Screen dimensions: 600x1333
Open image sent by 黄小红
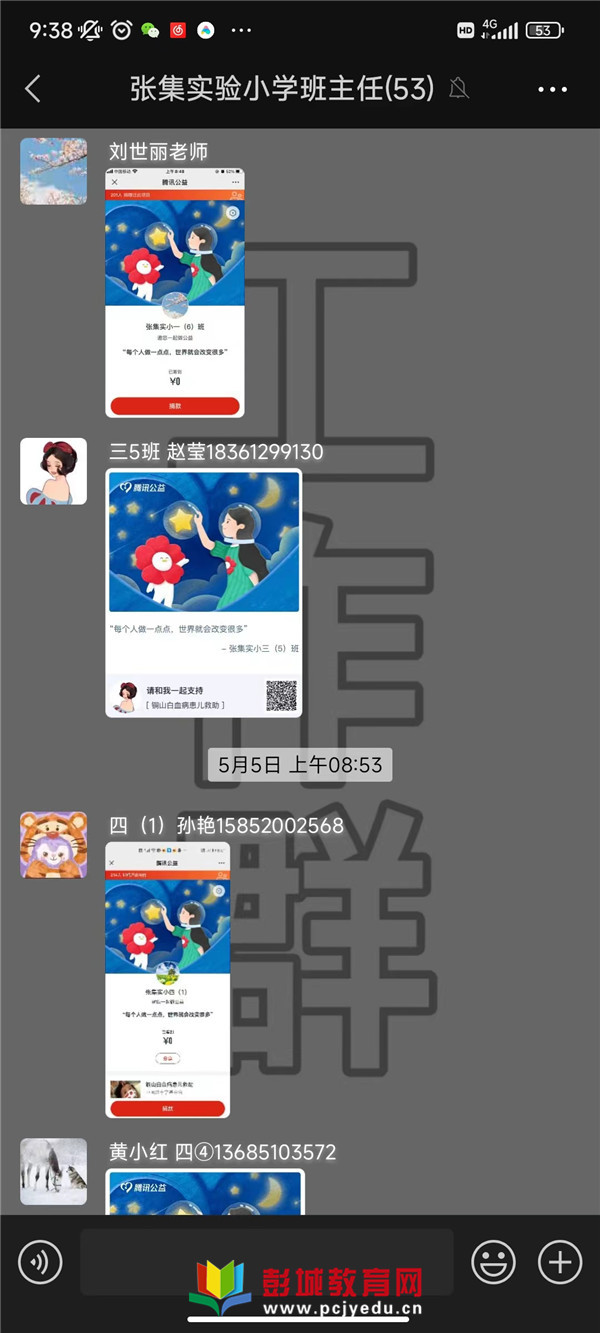(x=204, y=1193)
